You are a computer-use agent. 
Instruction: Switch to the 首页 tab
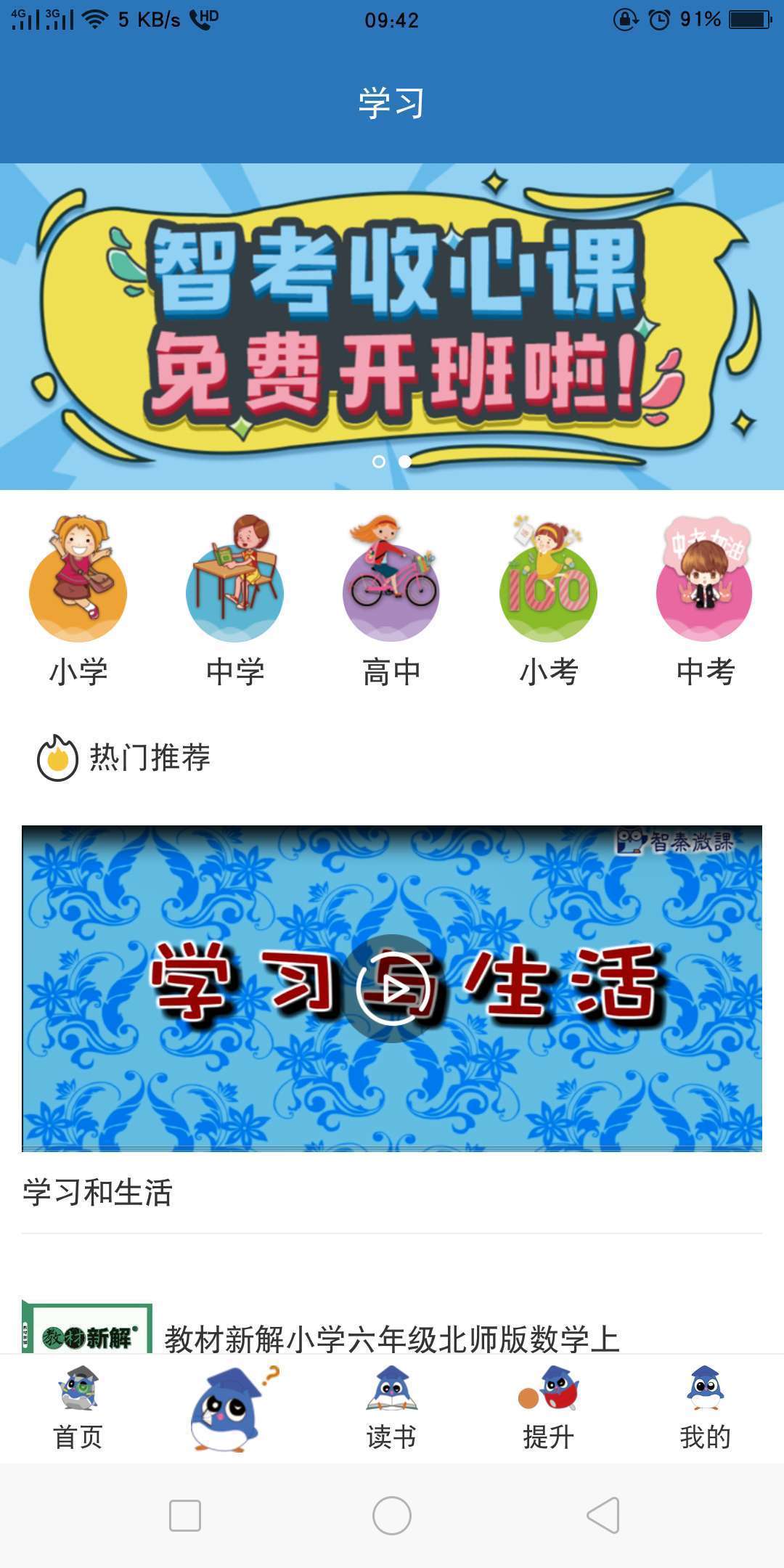coord(78,1408)
